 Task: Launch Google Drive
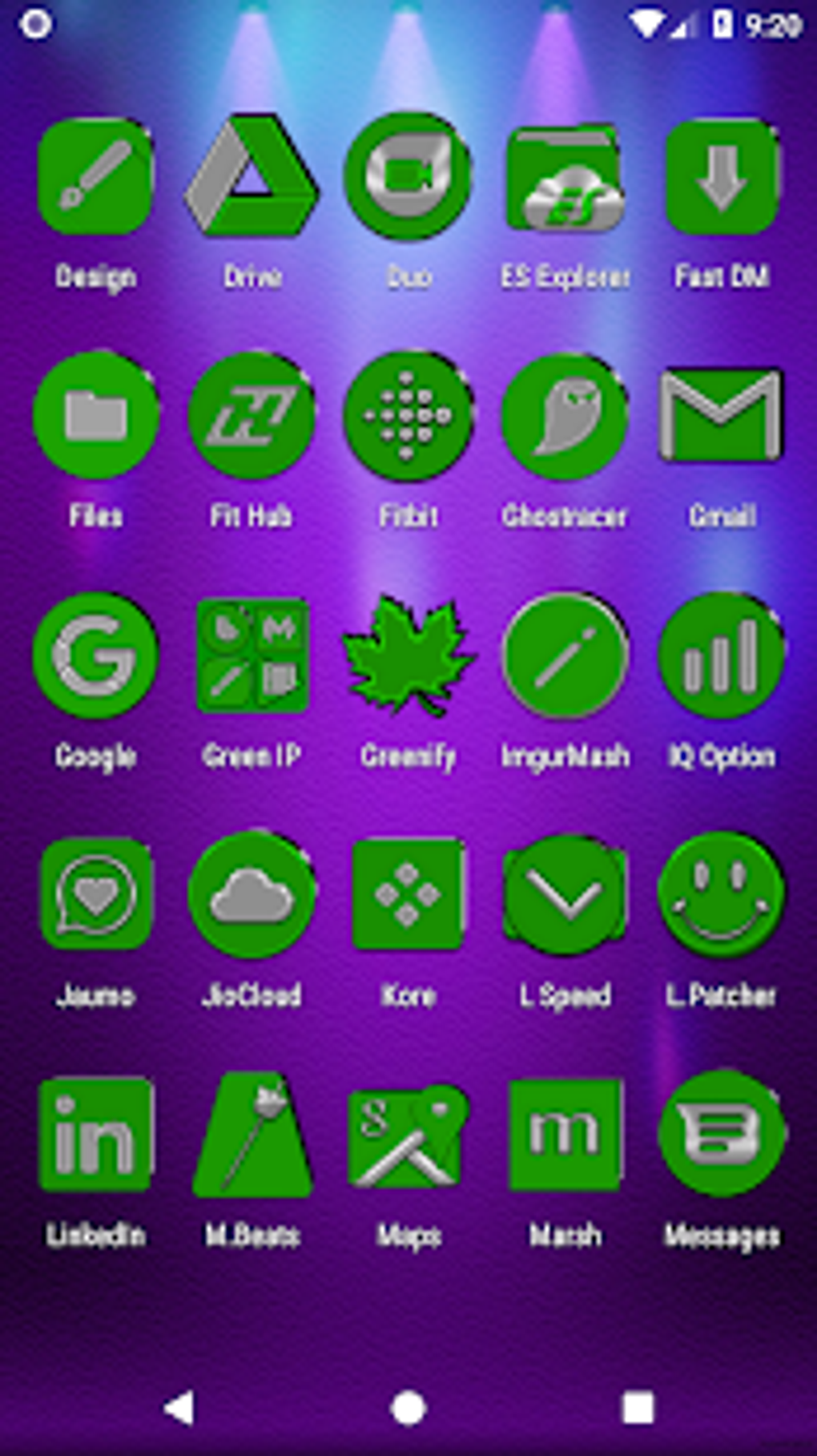(x=252, y=178)
